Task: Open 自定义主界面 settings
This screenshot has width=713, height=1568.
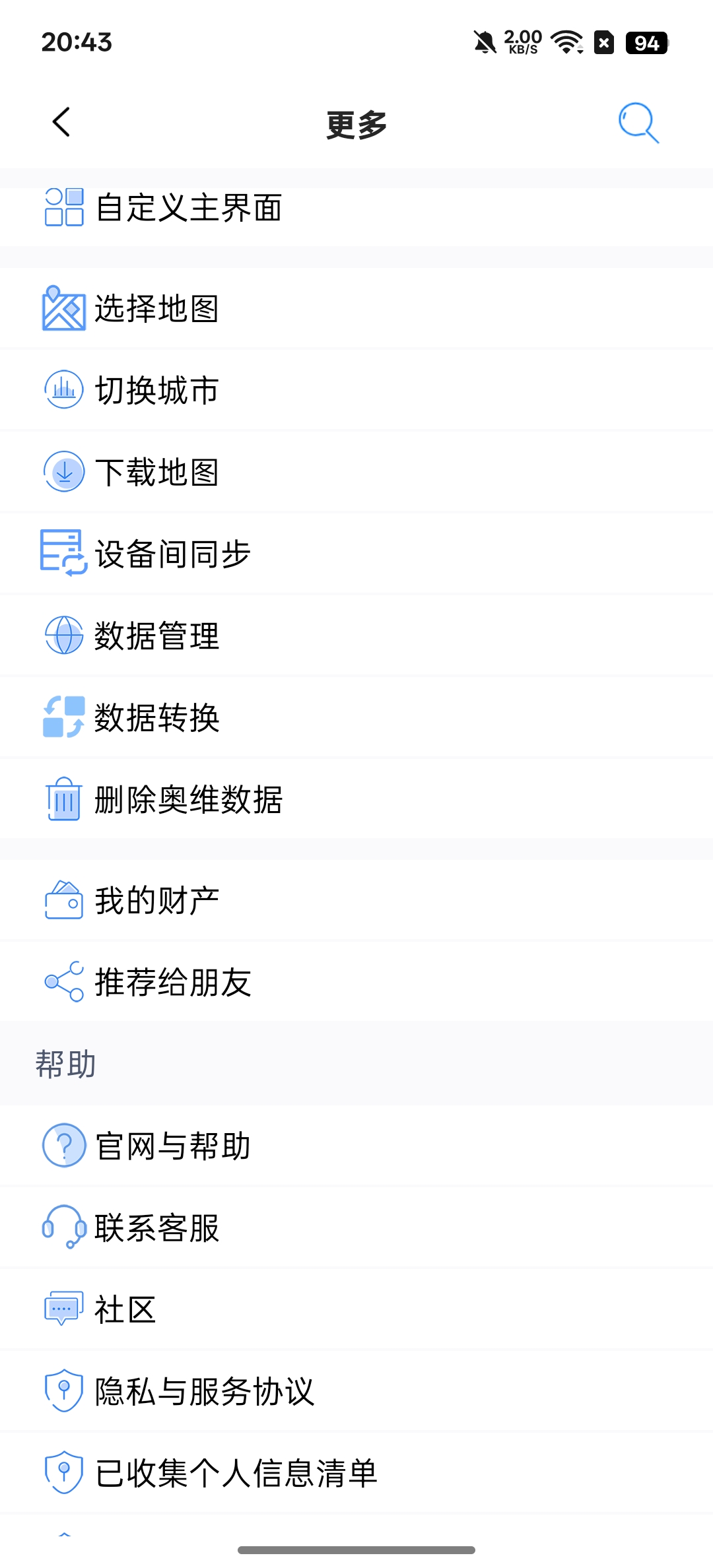Action: (356, 208)
